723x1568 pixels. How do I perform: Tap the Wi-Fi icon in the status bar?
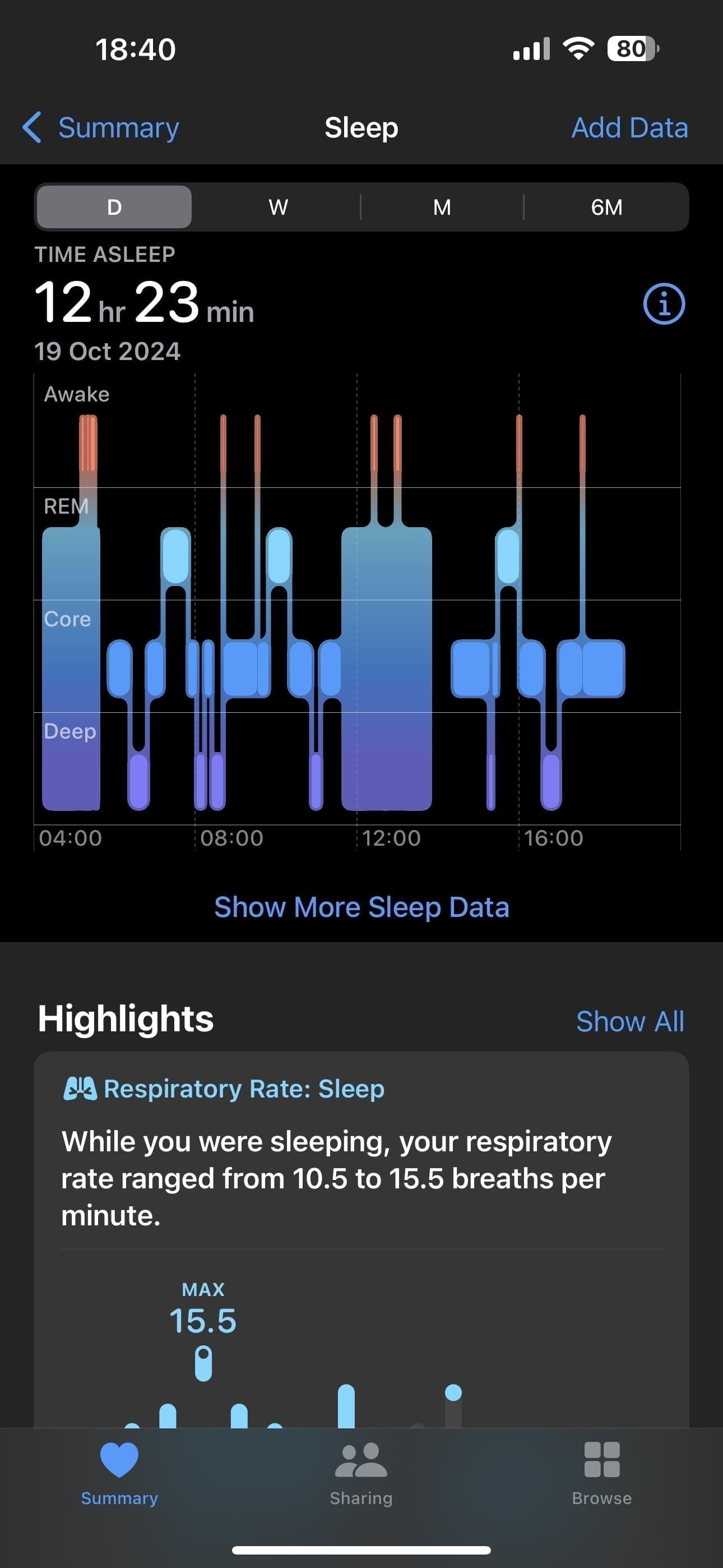click(x=579, y=49)
